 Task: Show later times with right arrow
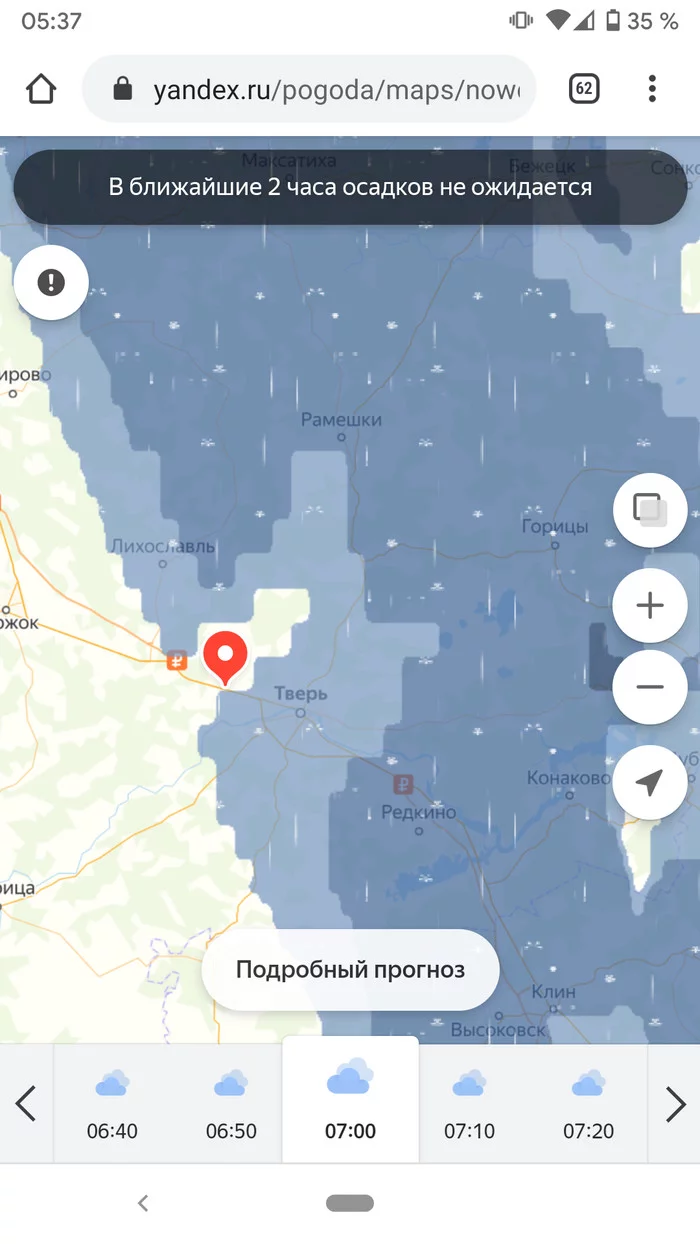675,1104
